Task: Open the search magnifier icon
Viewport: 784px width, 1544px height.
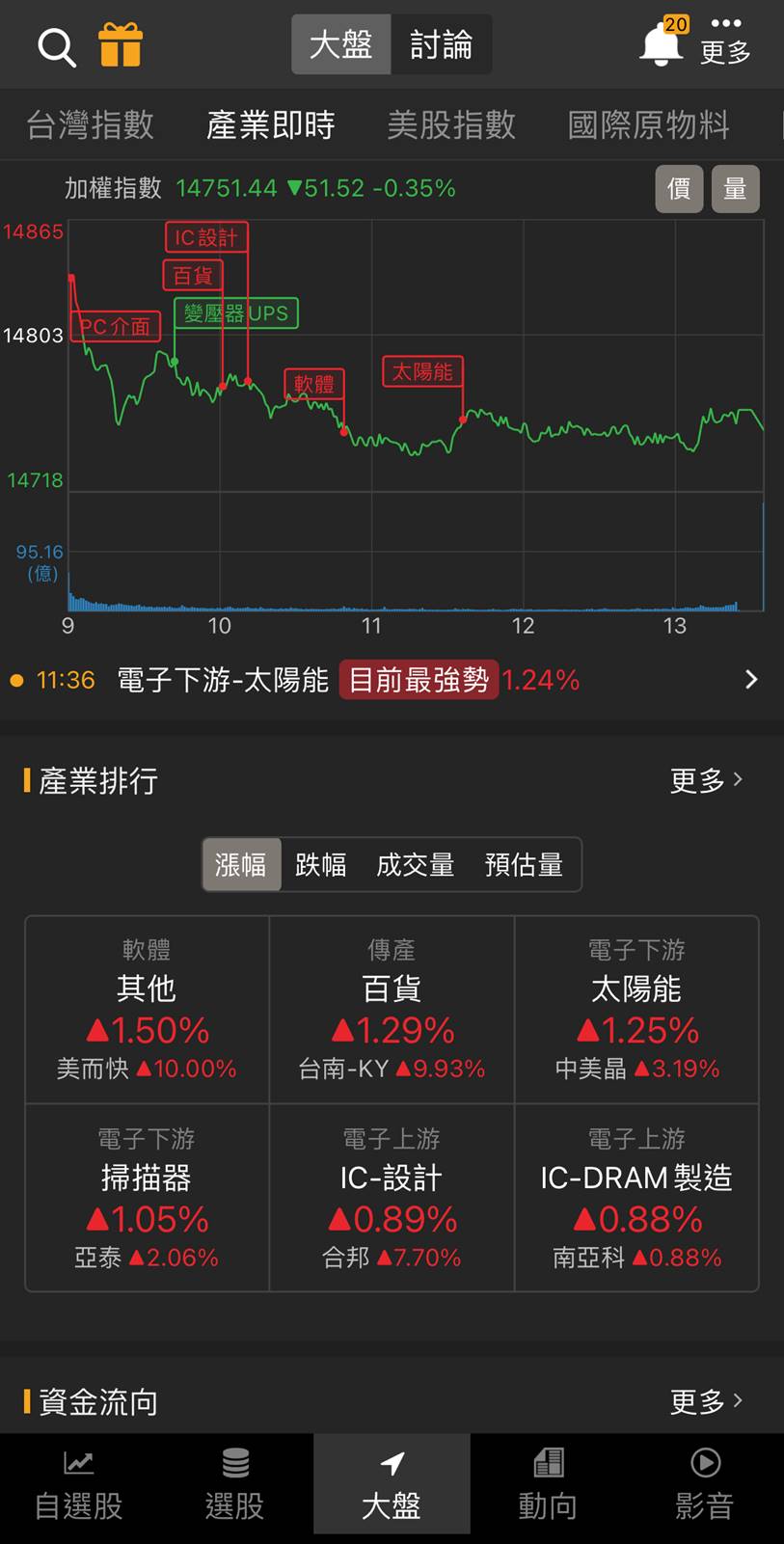Action: pos(56,45)
